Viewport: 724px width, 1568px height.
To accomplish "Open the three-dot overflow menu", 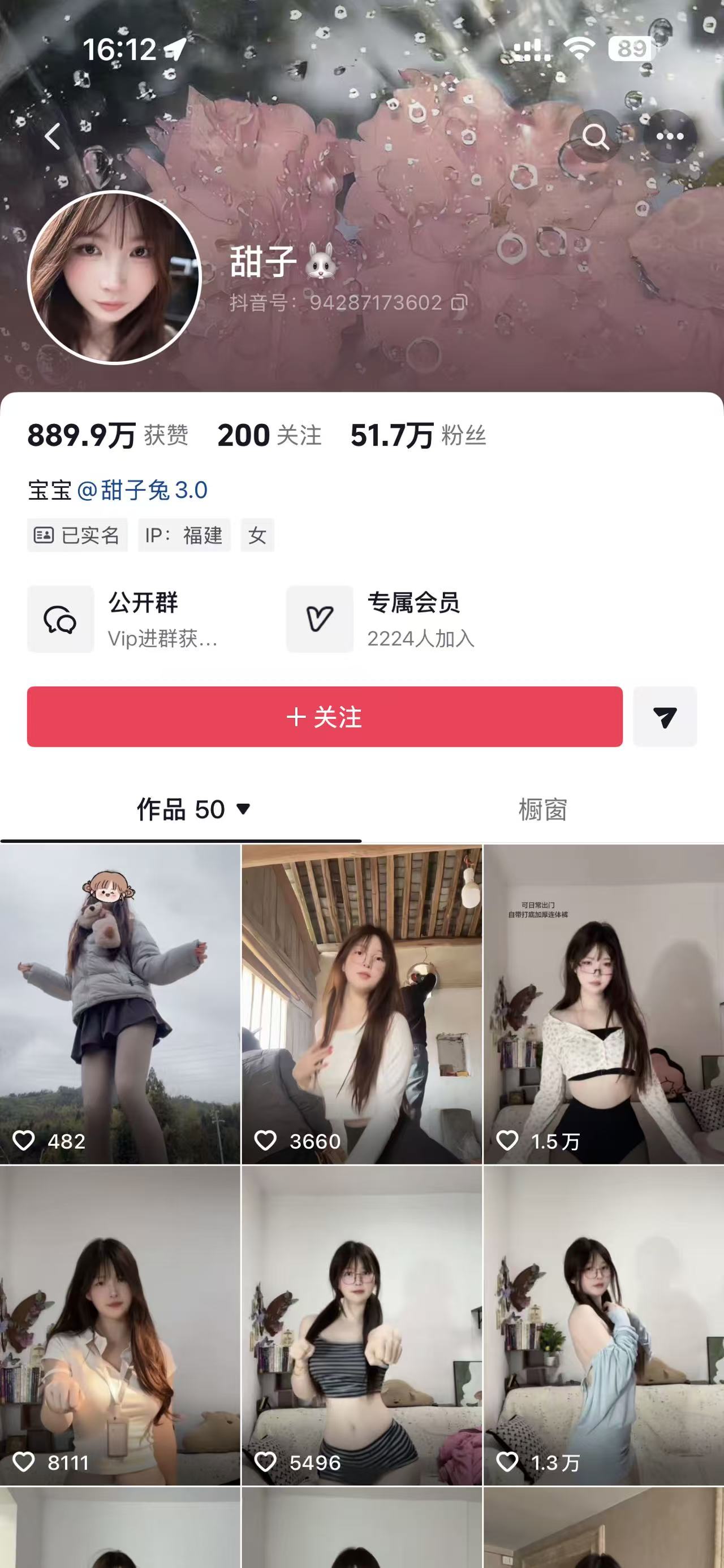I will click(x=670, y=136).
